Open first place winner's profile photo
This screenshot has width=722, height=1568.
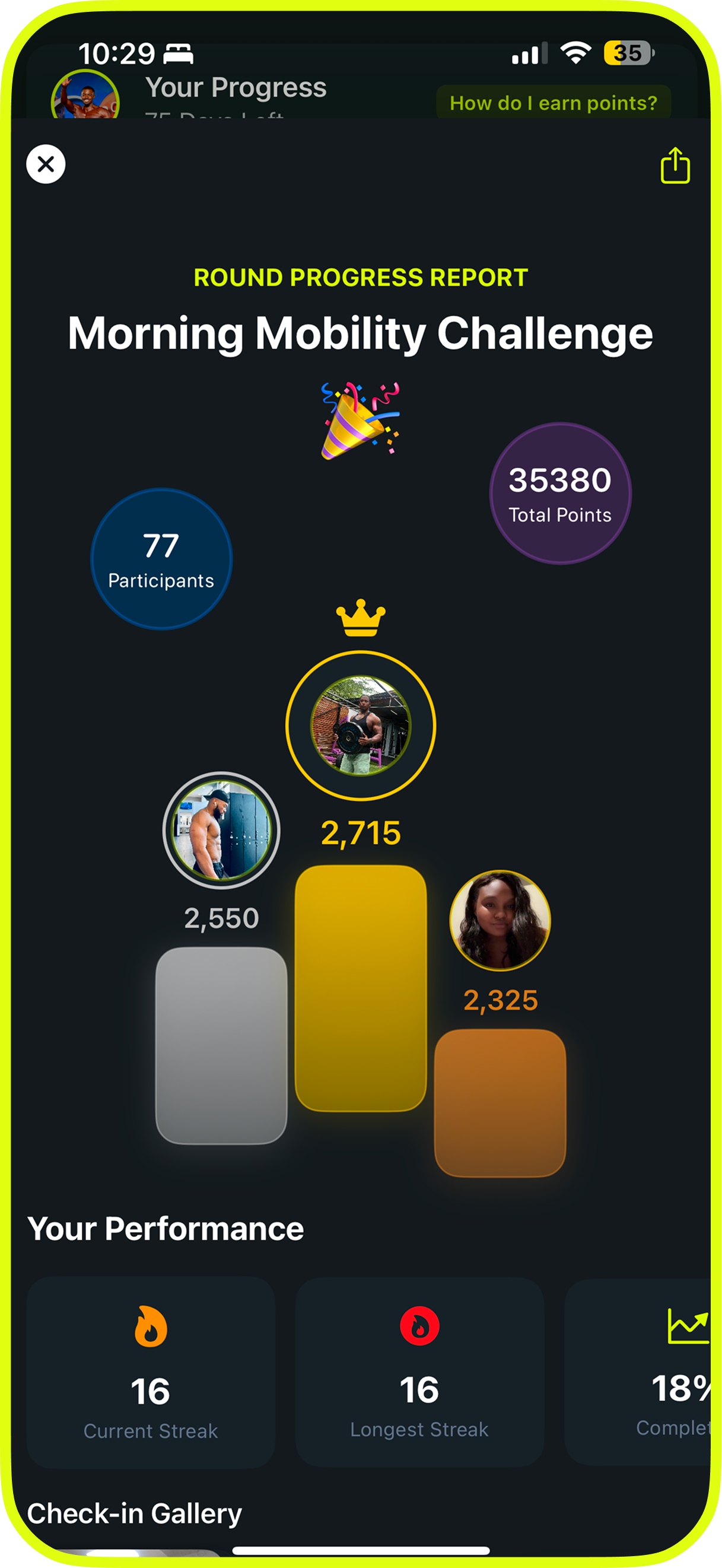coord(360,725)
